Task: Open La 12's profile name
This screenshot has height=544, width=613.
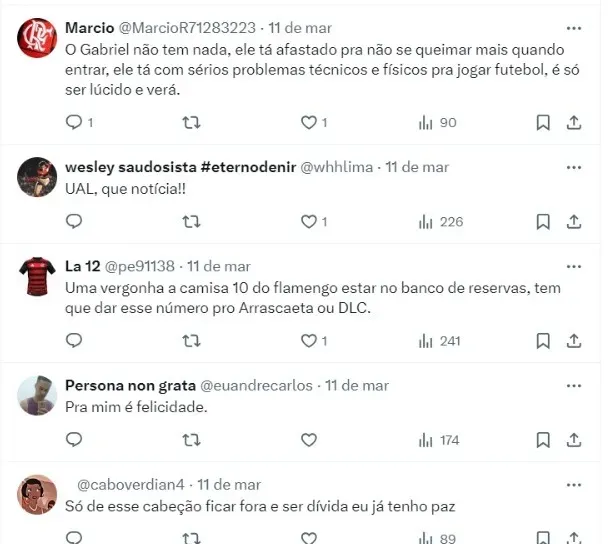Action: point(85,266)
